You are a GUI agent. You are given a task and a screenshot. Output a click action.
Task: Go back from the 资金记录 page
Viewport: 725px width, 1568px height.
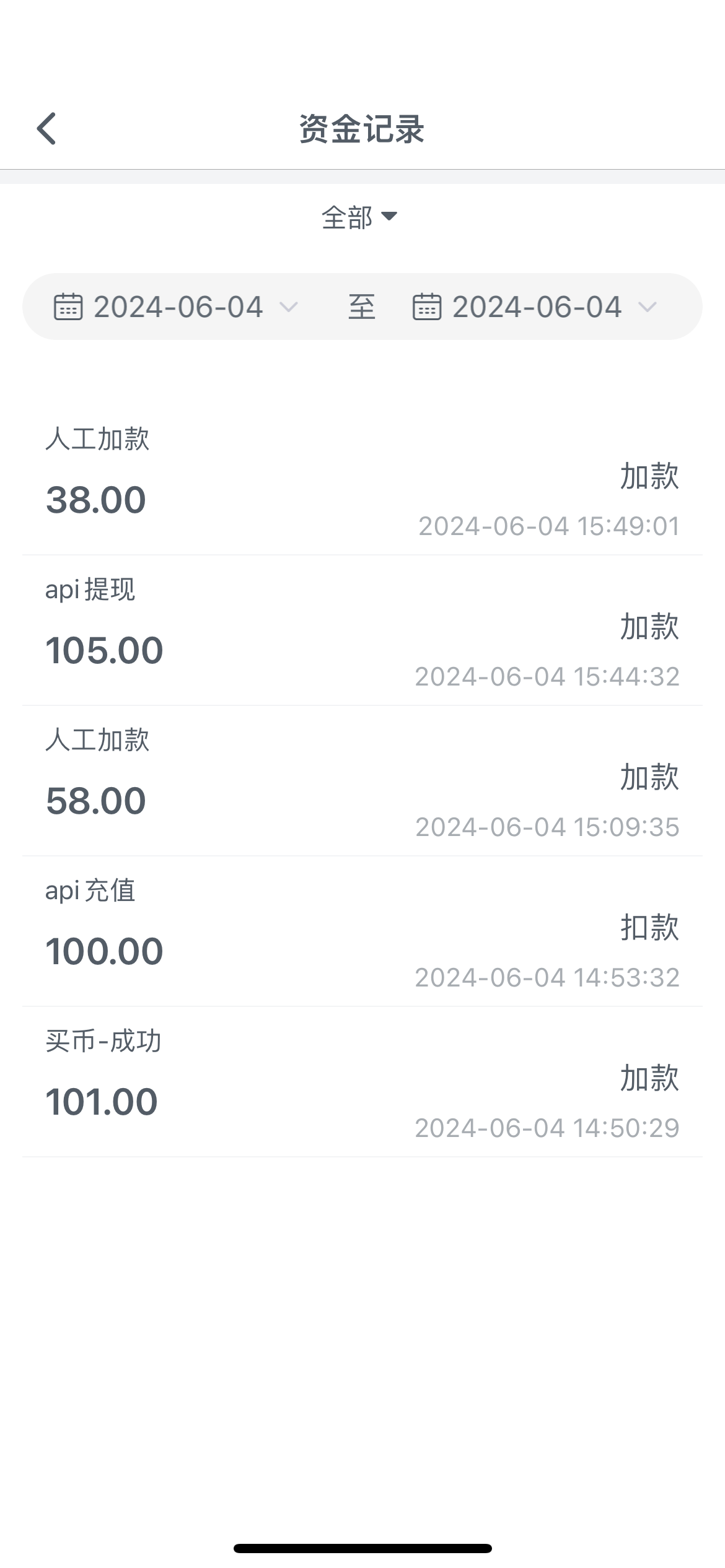47,129
